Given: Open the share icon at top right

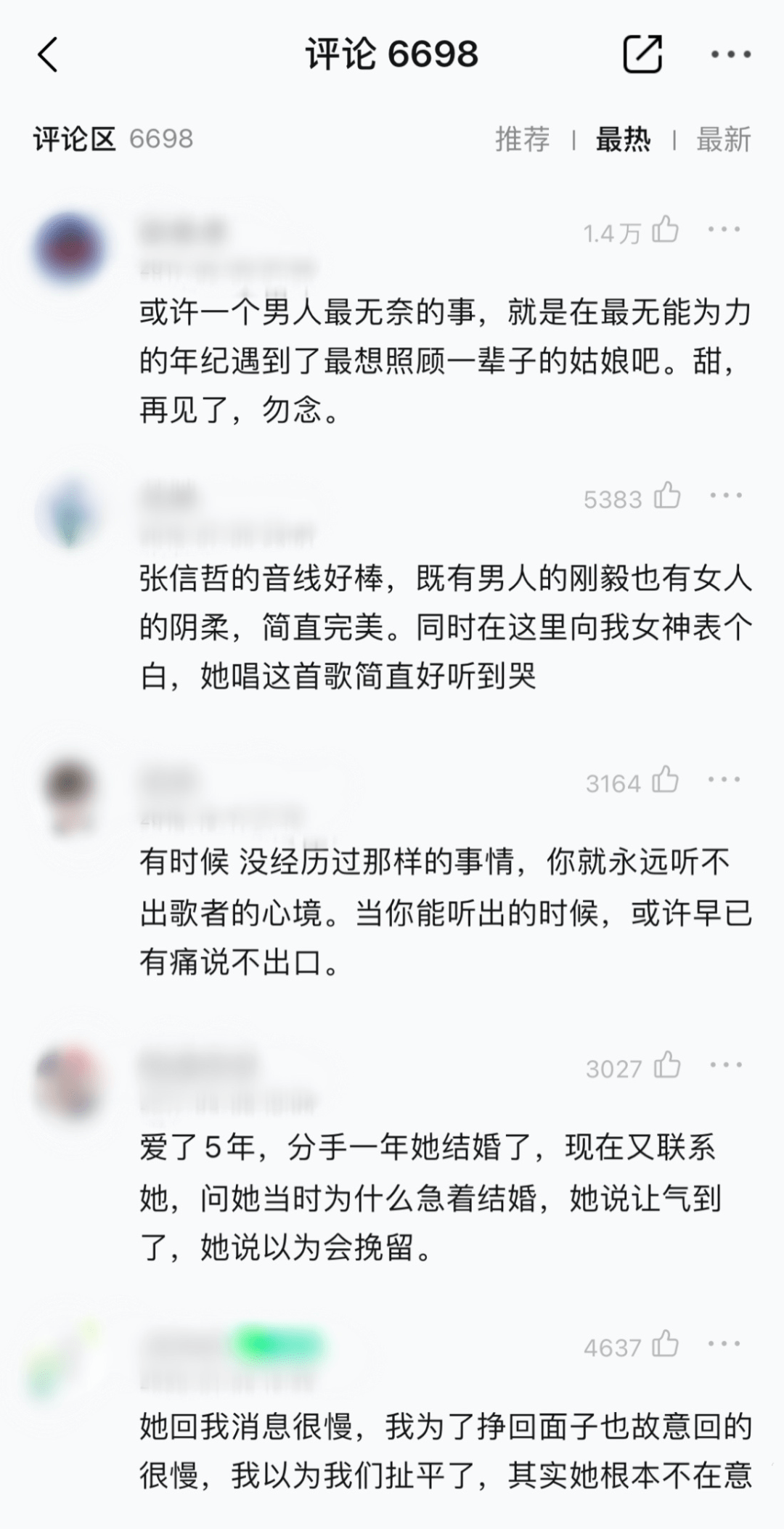Looking at the screenshot, I should click(x=642, y=54).
